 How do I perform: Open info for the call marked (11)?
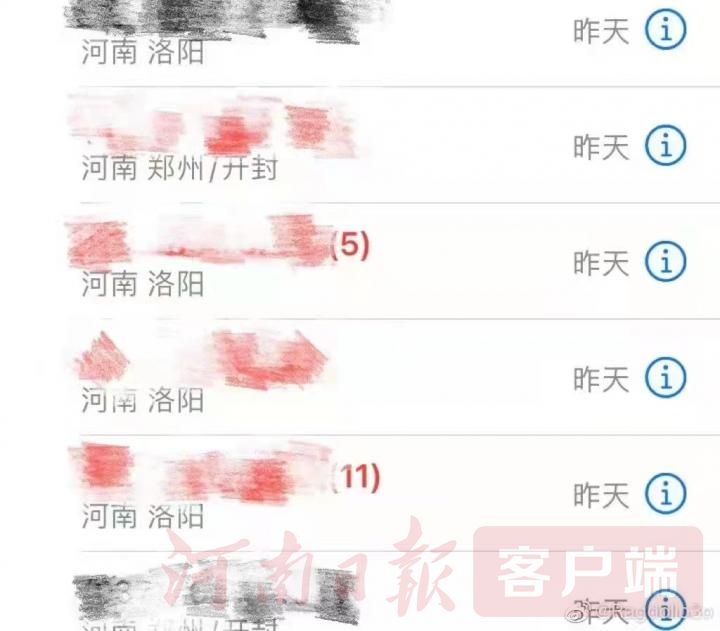pos(665,494)
